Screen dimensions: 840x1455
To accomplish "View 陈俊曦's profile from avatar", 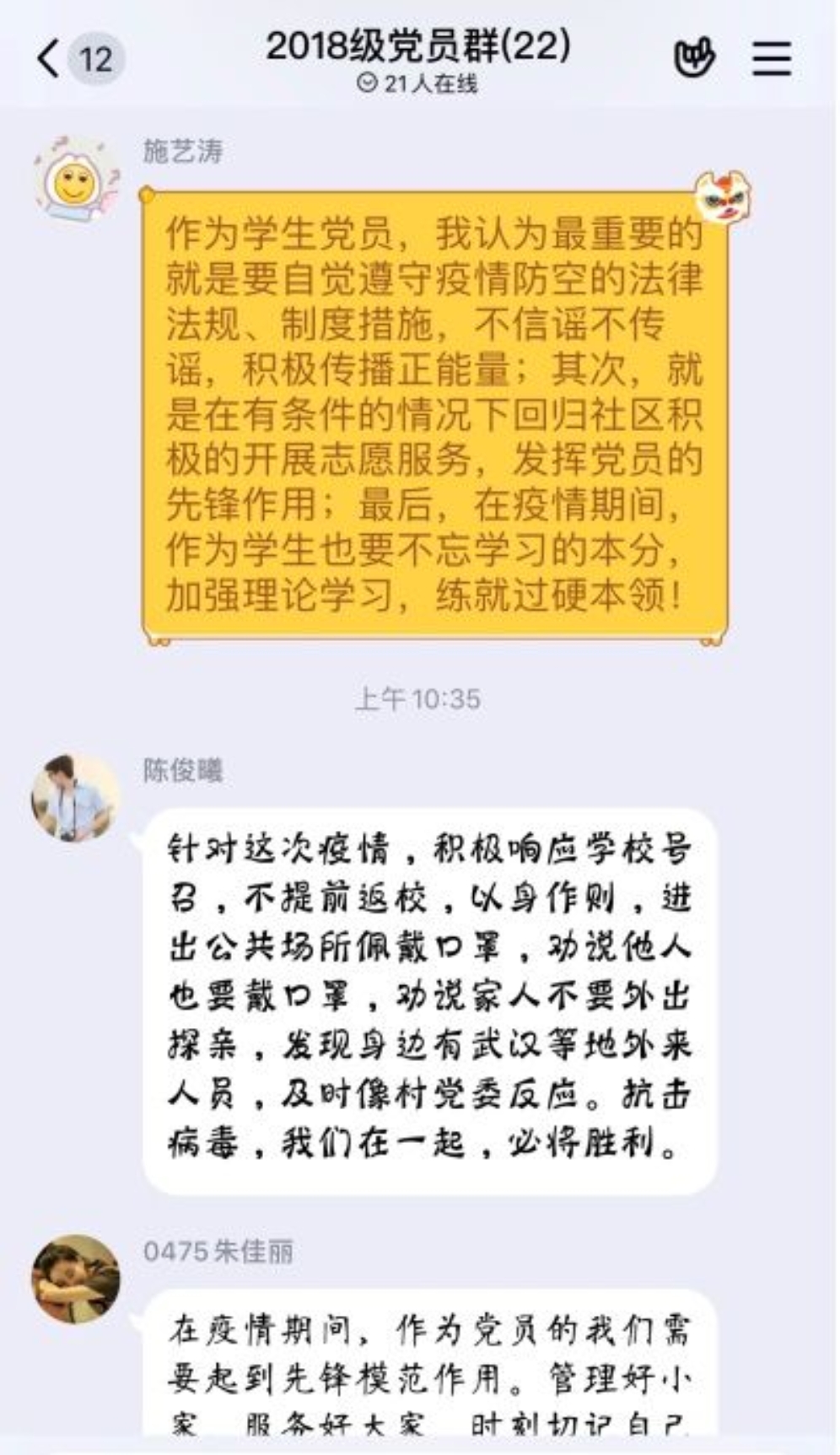I will [75, 798].
